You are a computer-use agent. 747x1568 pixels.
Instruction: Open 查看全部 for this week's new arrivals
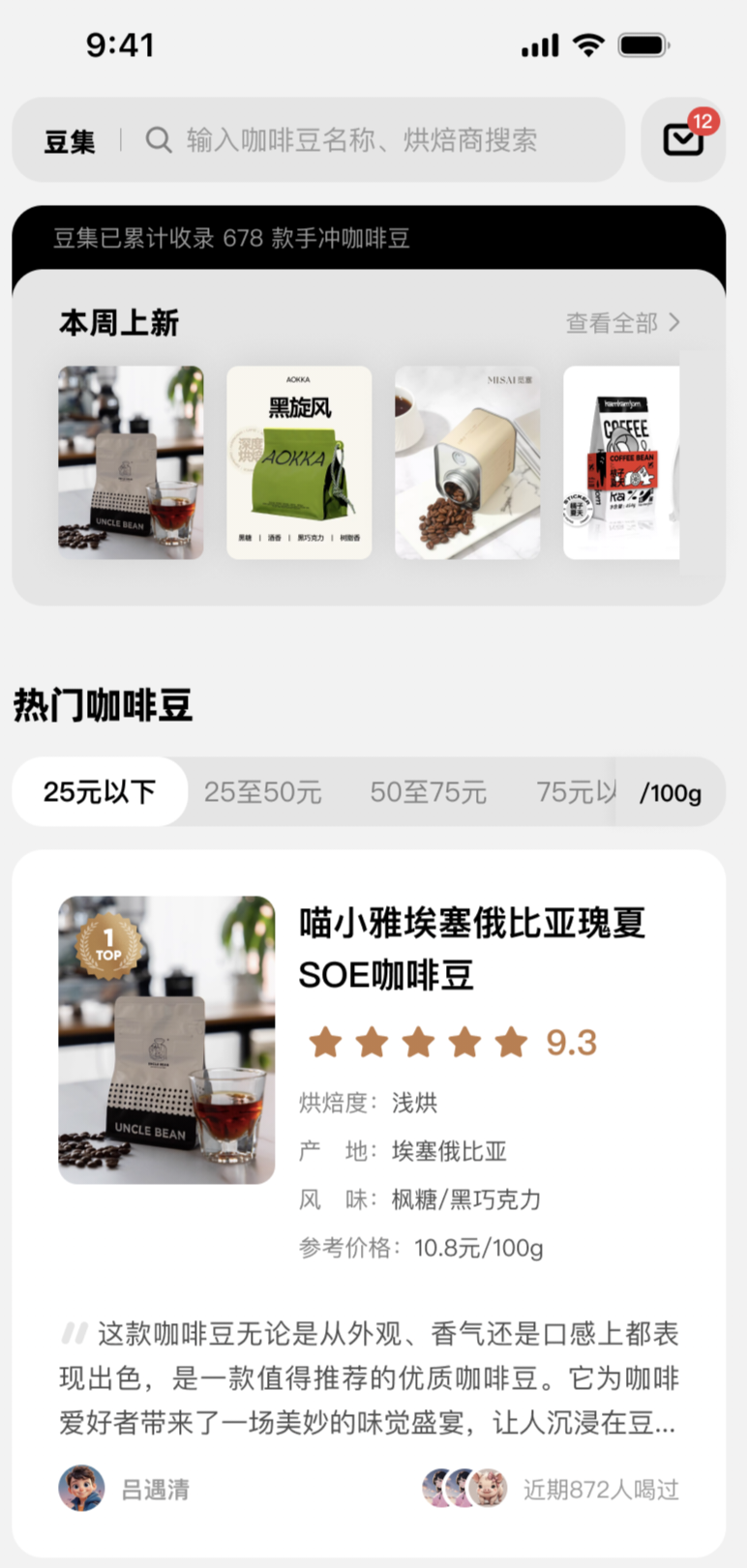(x=623, y=322)
